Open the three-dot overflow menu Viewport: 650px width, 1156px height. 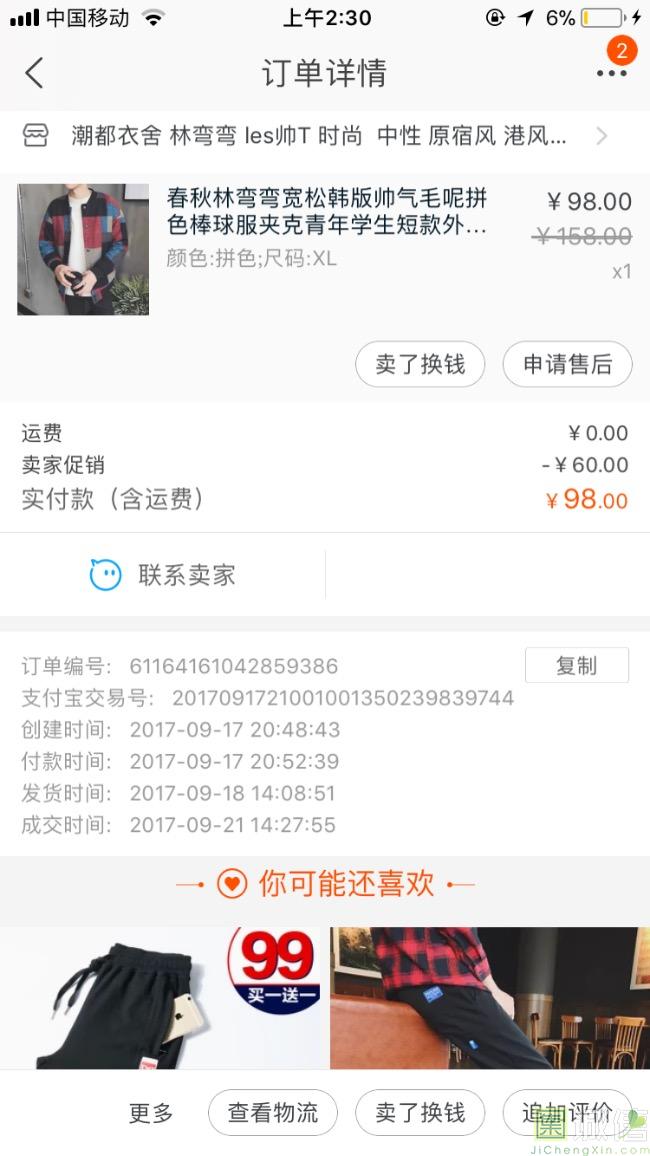pos(611,73)
